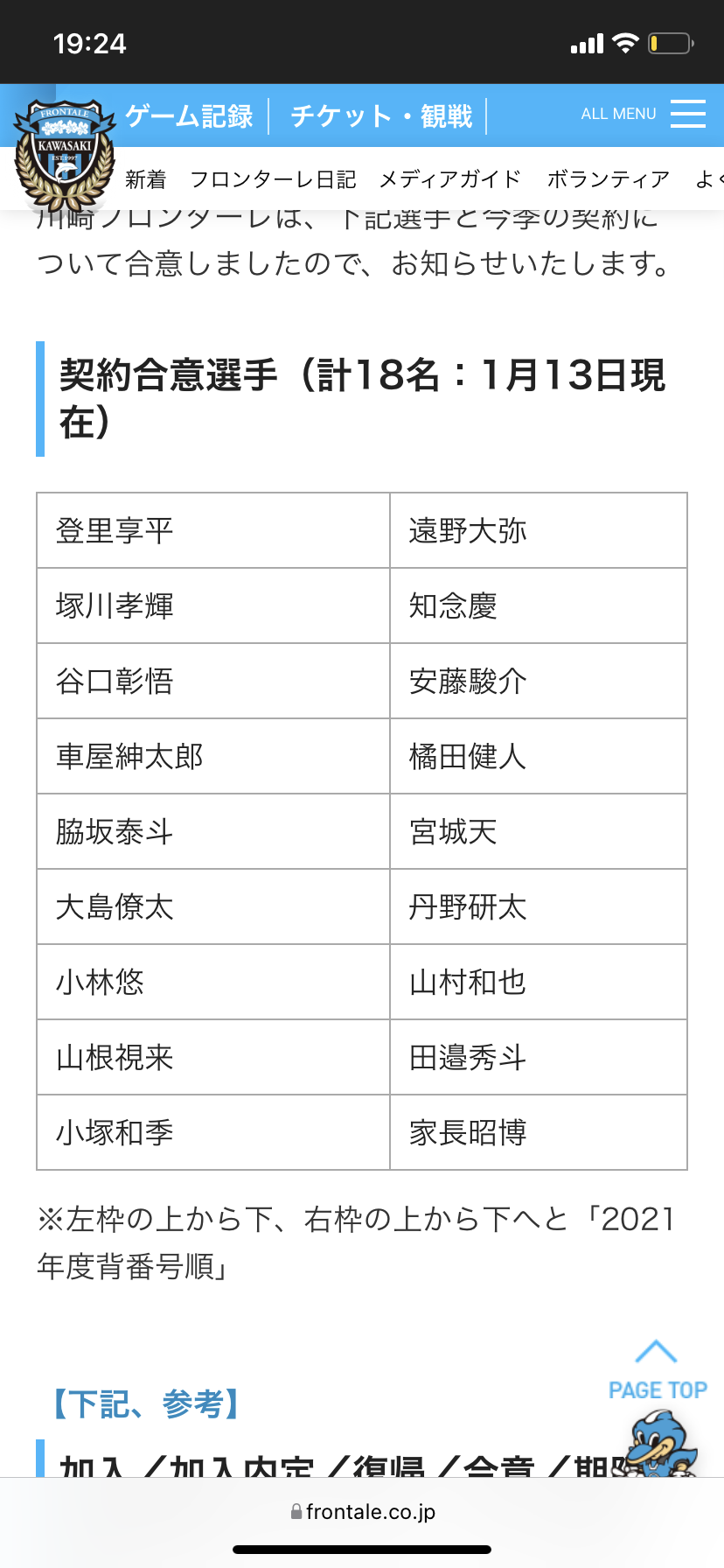Jump back with PAGE TOP

coord(658,1369)
